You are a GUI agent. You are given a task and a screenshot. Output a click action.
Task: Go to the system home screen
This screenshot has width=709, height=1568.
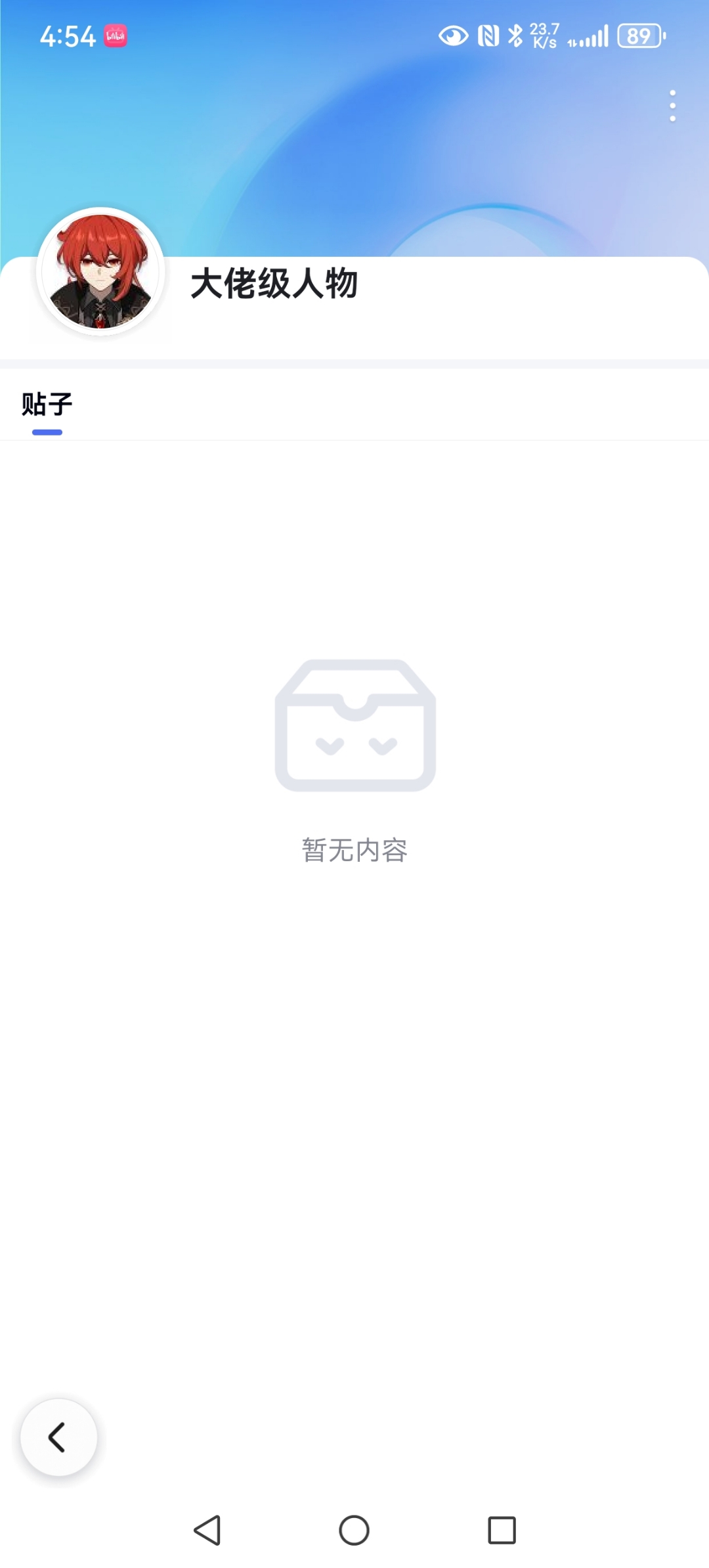click(354, 1530)
